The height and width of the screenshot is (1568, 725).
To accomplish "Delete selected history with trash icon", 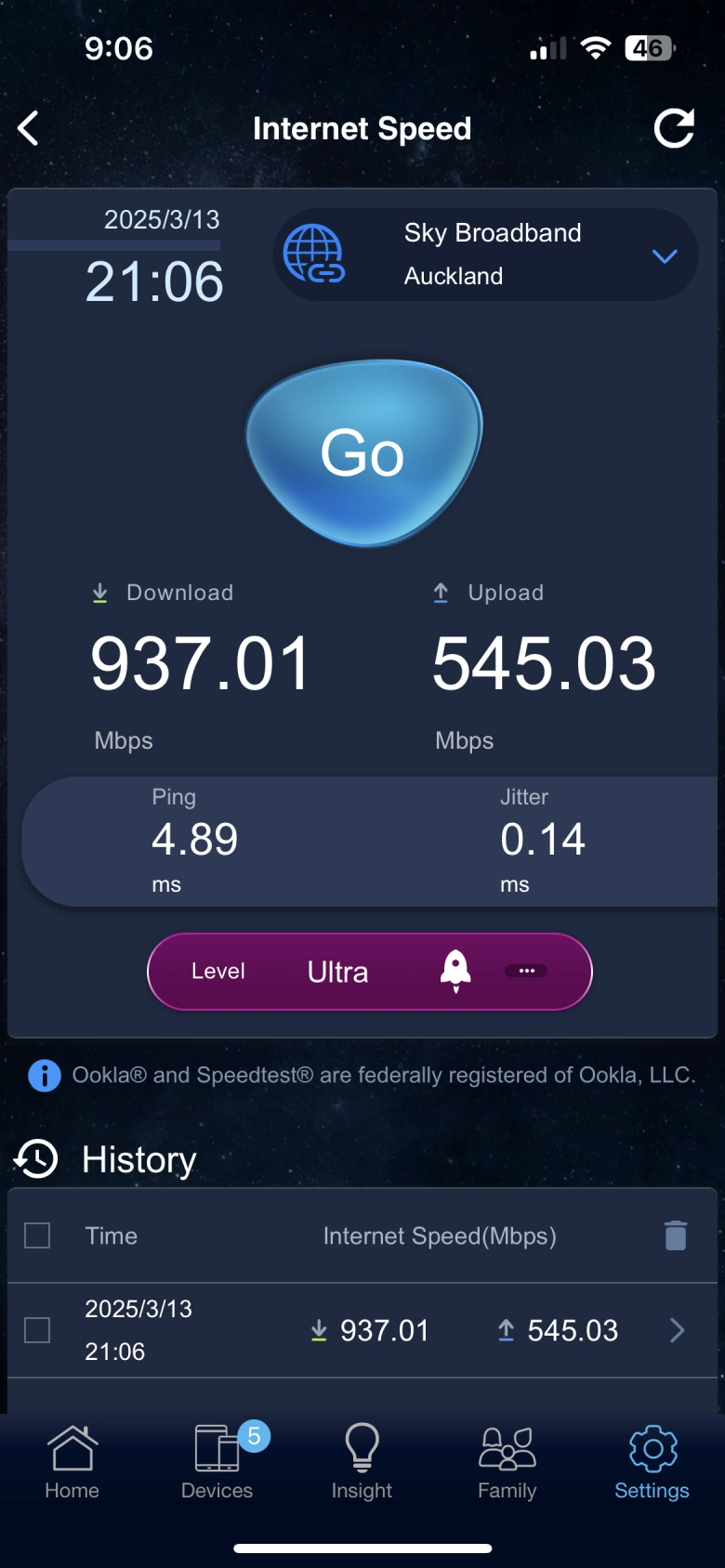I will pos(676,1235).
